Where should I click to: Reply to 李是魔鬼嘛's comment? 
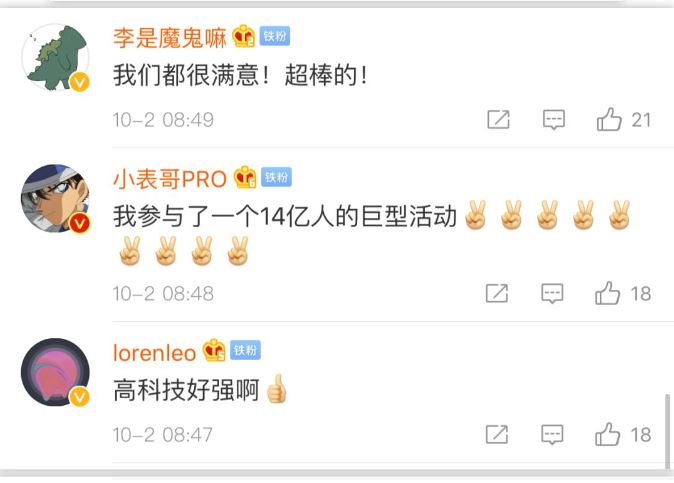click(553, 120)
